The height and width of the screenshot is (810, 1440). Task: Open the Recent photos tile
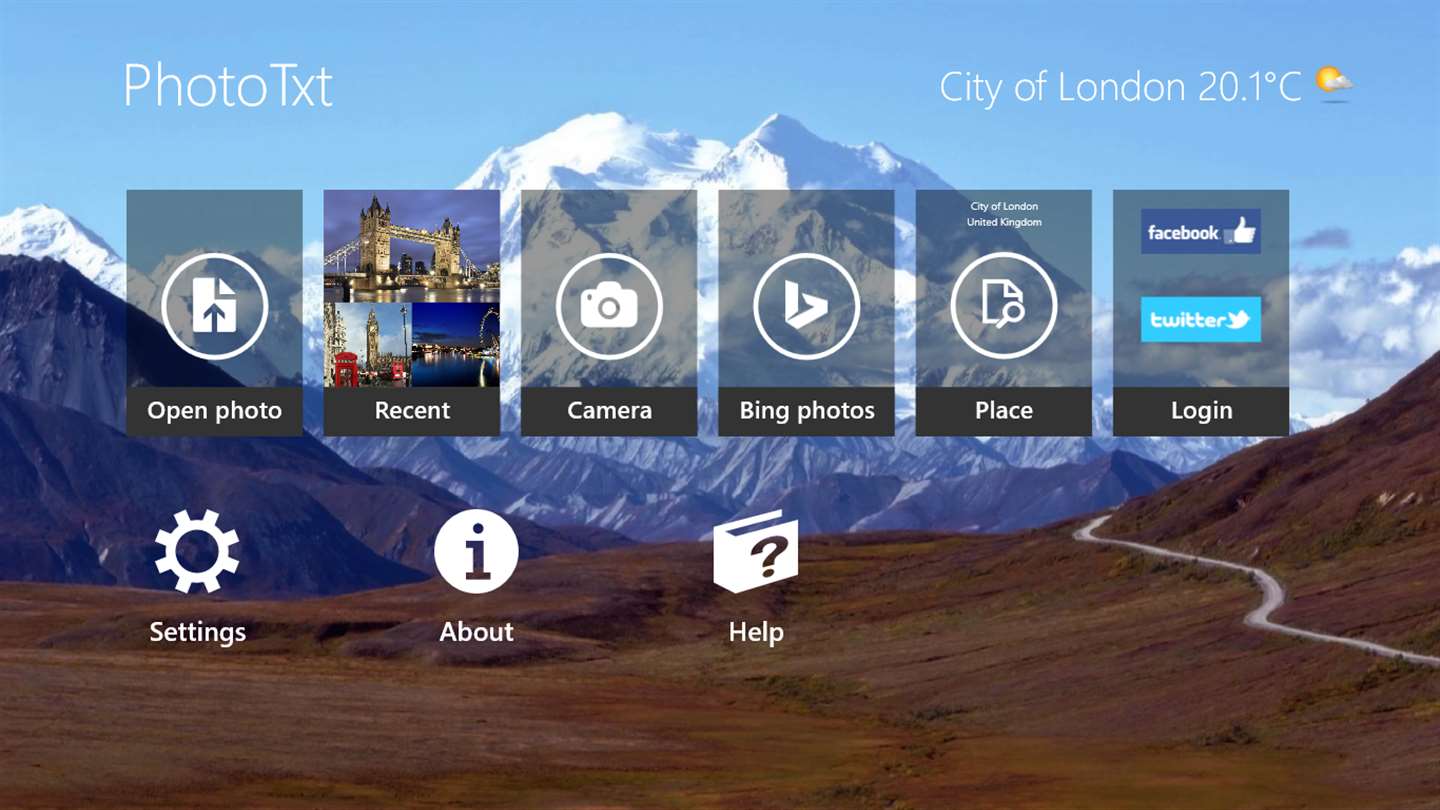point(411,312)
